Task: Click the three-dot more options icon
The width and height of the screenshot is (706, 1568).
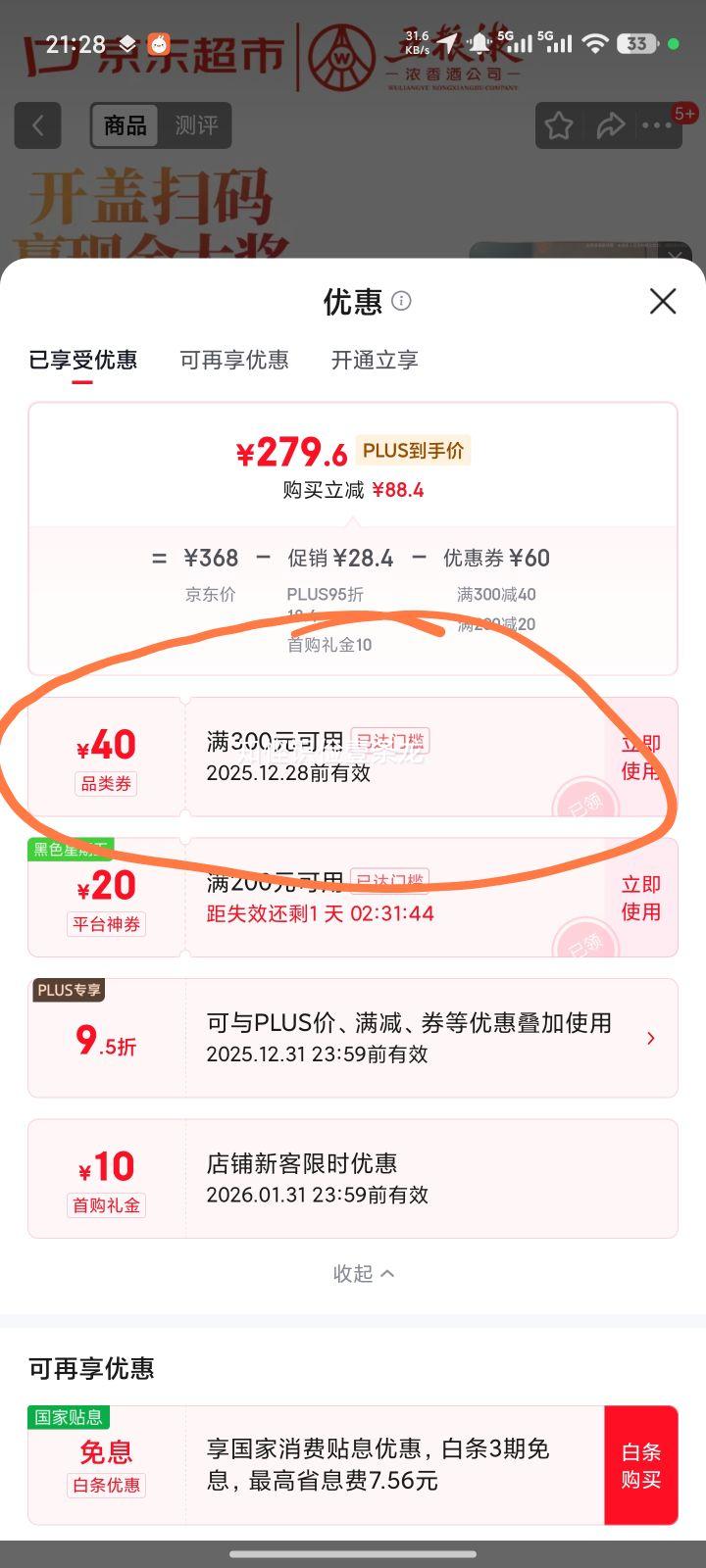Action: pos(658,125)
